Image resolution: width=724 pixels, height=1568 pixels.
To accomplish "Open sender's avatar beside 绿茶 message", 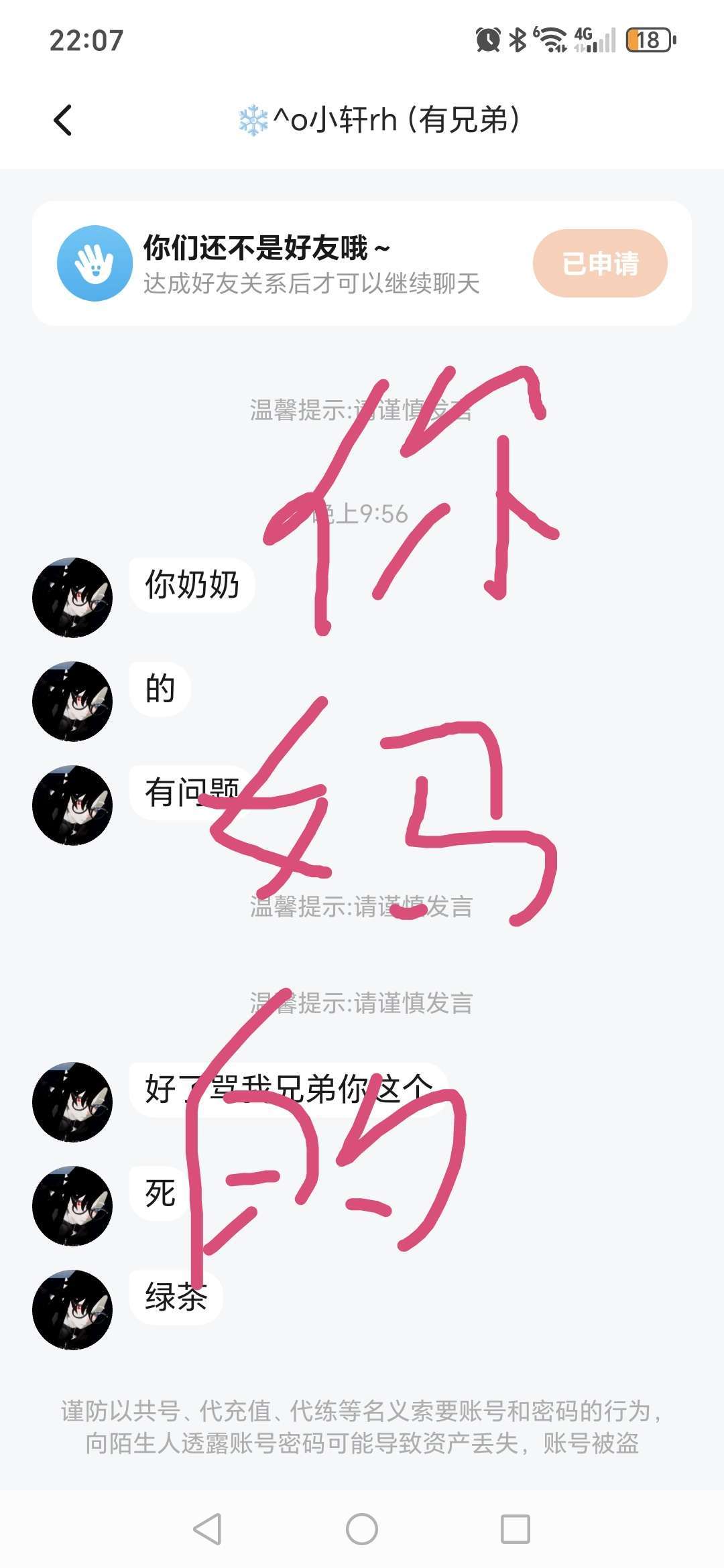I will [72, 1309].
